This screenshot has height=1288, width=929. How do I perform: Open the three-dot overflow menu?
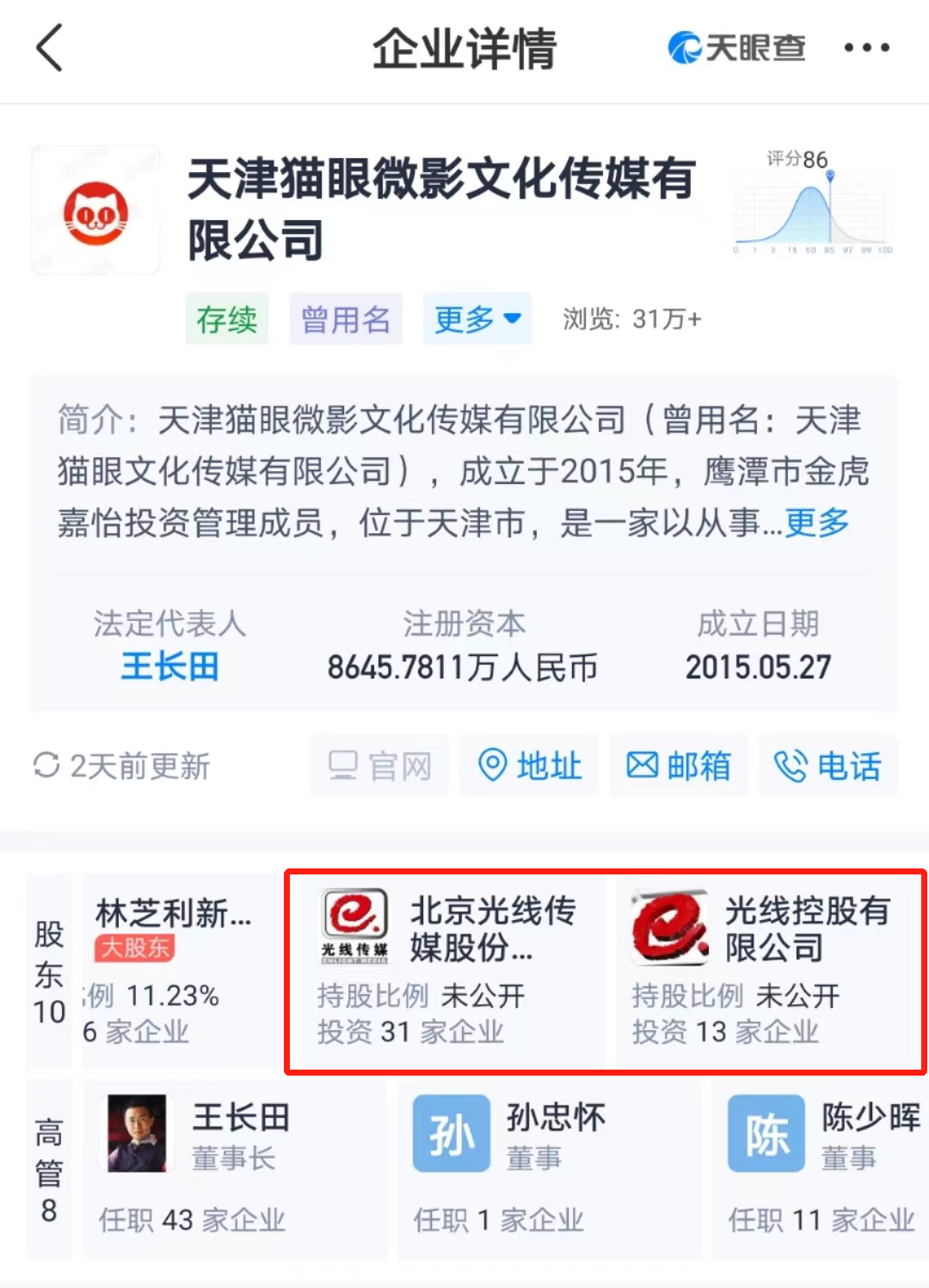click(x=866, y=48)
